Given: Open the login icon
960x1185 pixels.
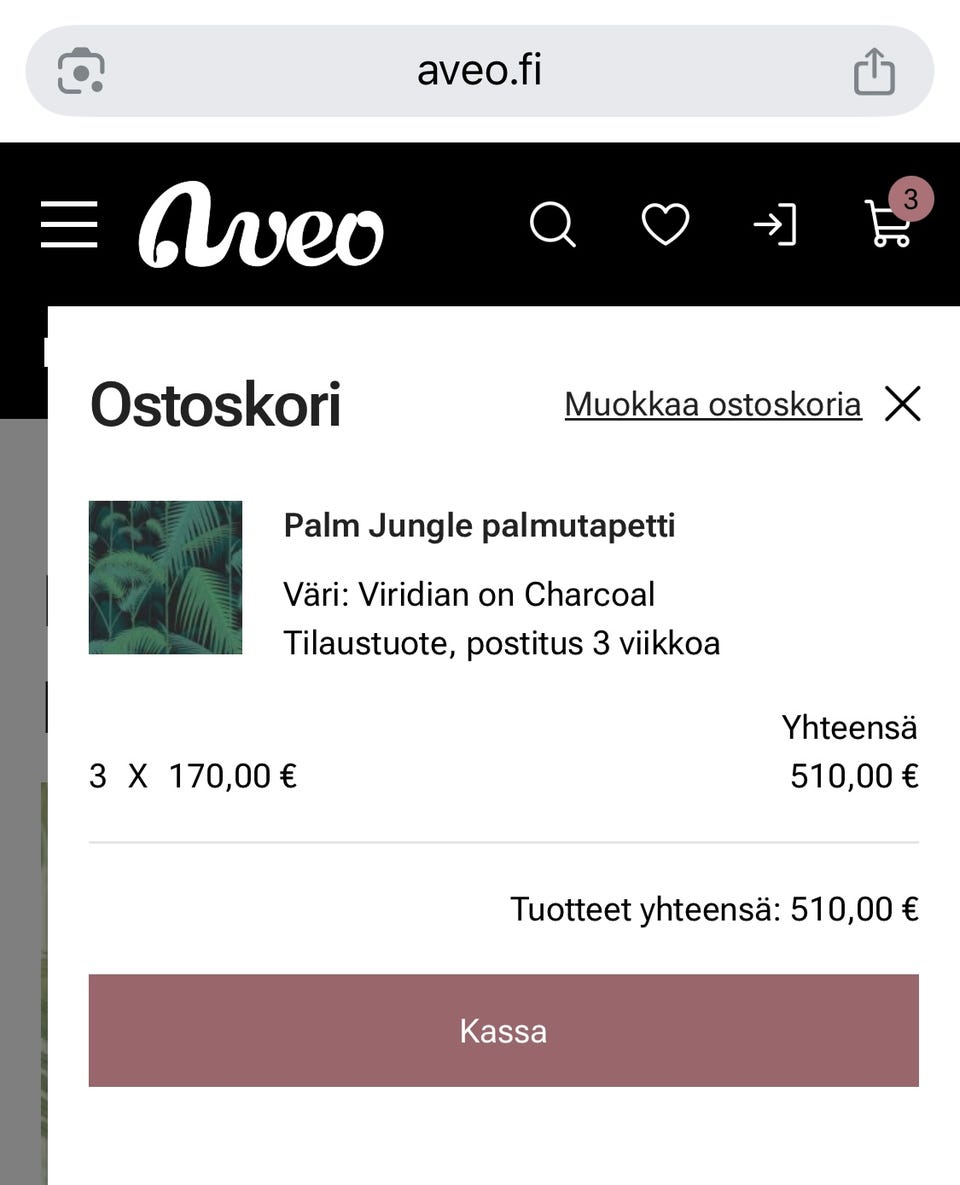Looking at the screenshot, I should (775, 224).
